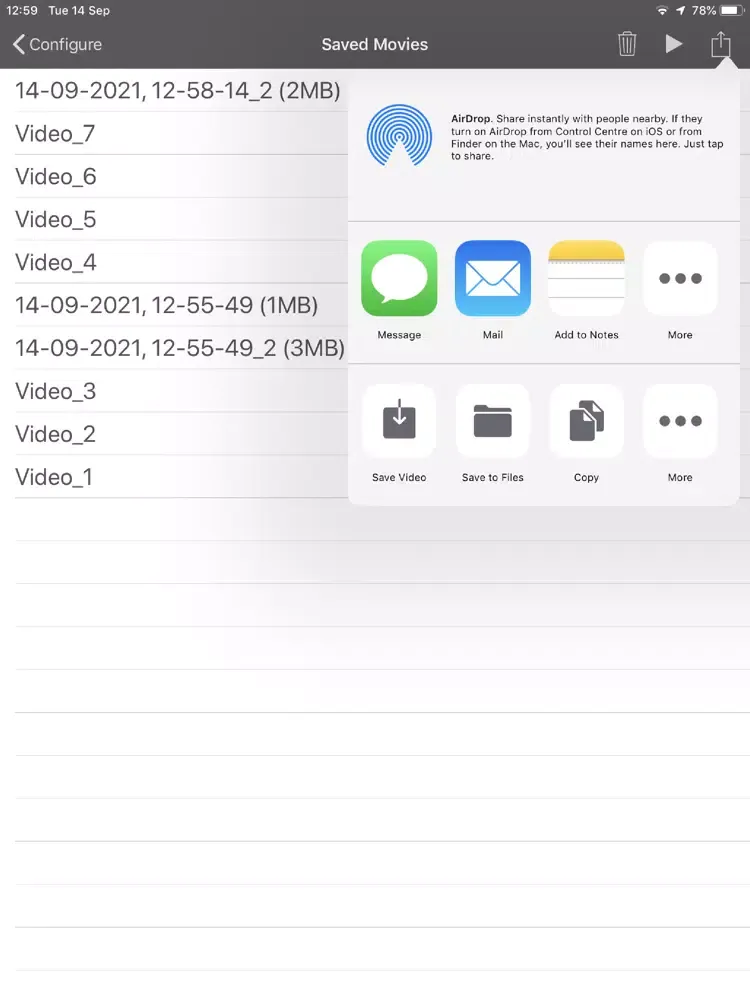Image resolution: width=750 pixels, height=1000 pixels.
Task: Select Save Video action
Action: point(399,422)
